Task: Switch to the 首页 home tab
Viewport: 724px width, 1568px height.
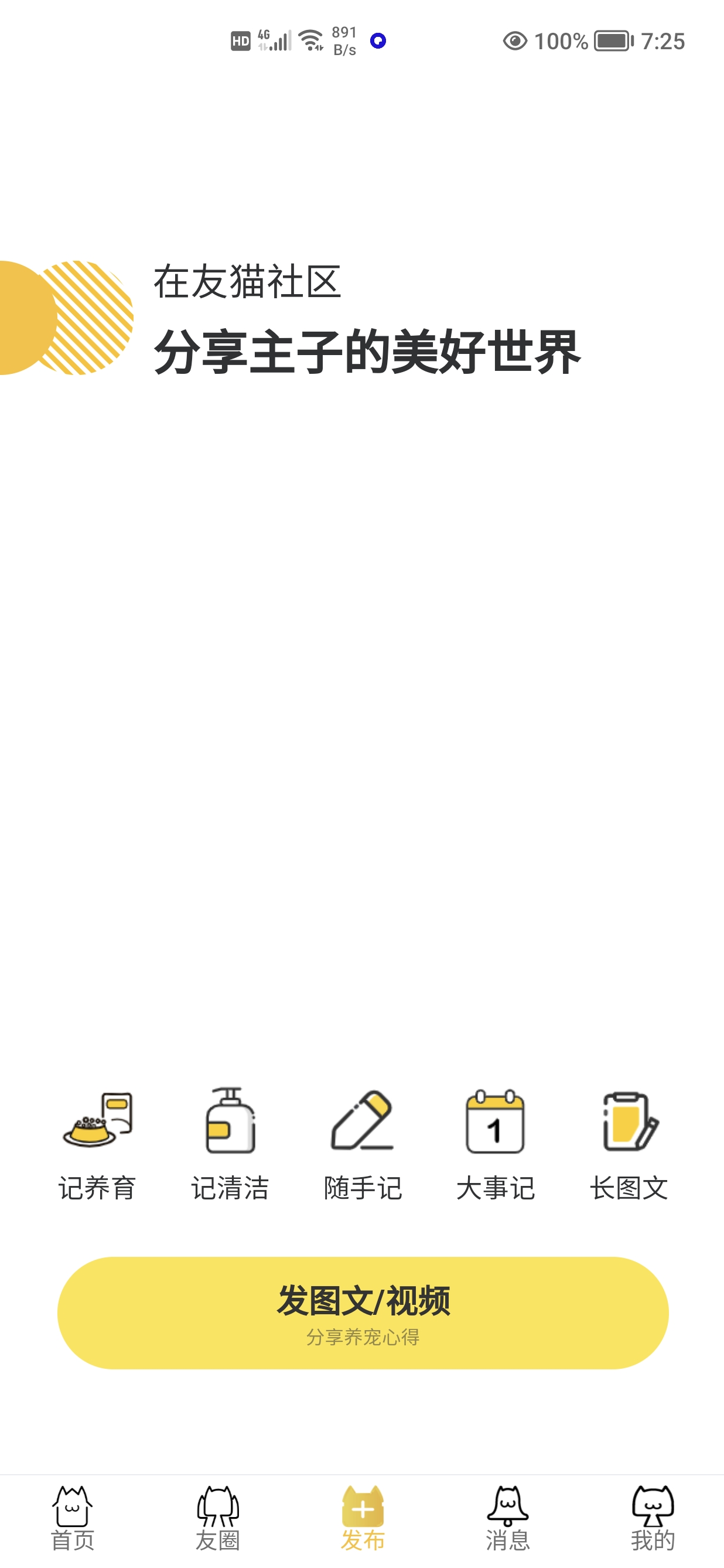Action: click(x=73, y=1518)
